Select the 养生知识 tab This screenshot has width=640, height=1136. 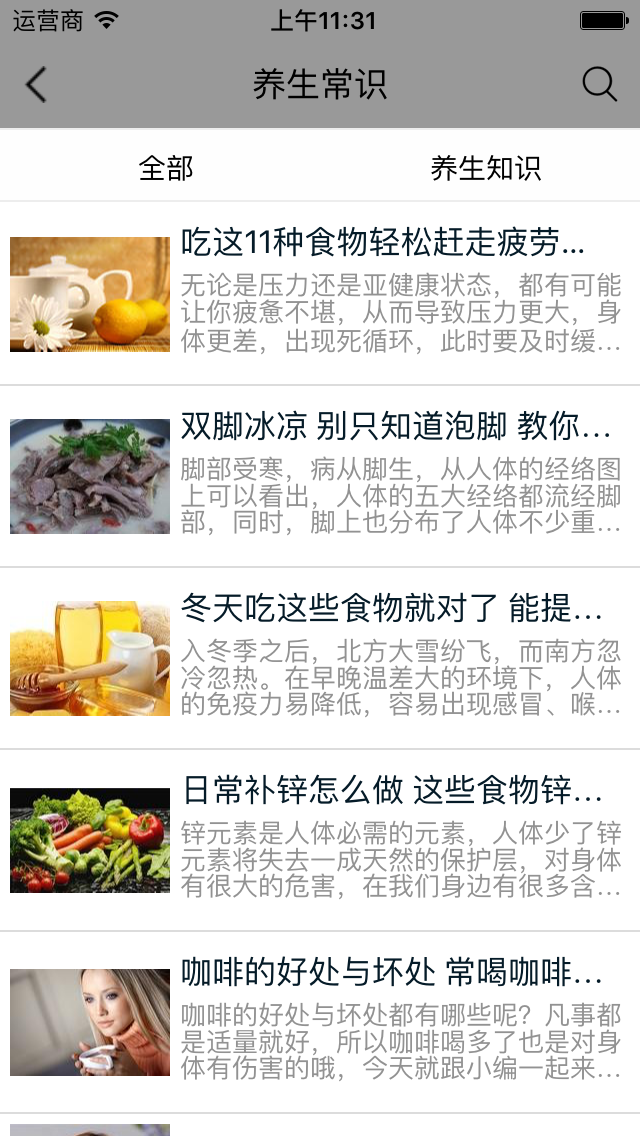point(486,168)
